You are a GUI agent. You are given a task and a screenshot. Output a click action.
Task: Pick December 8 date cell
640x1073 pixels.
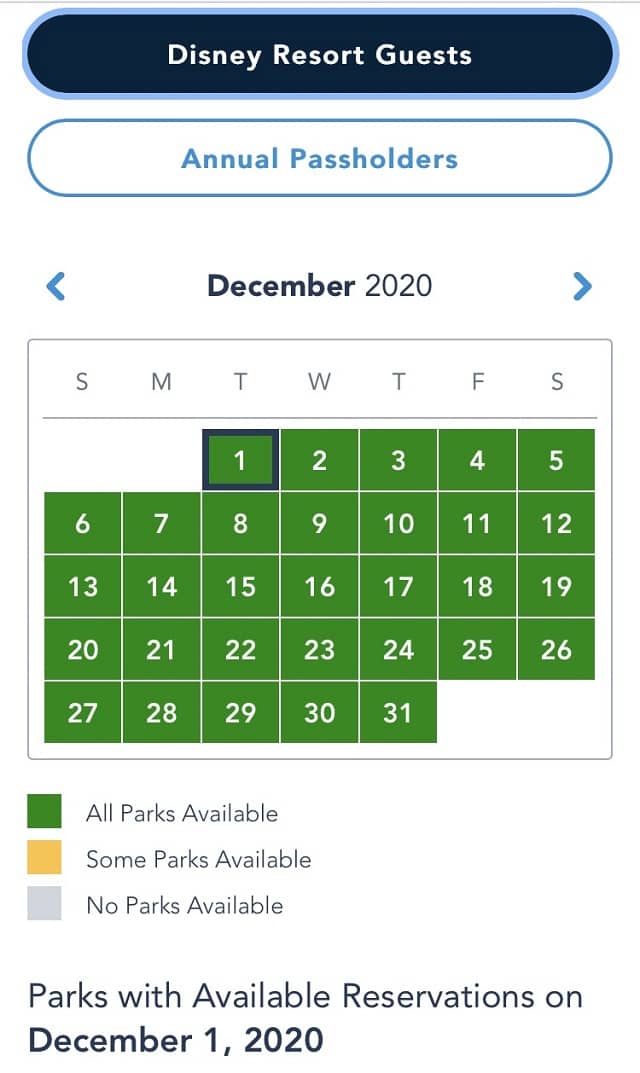240,523
